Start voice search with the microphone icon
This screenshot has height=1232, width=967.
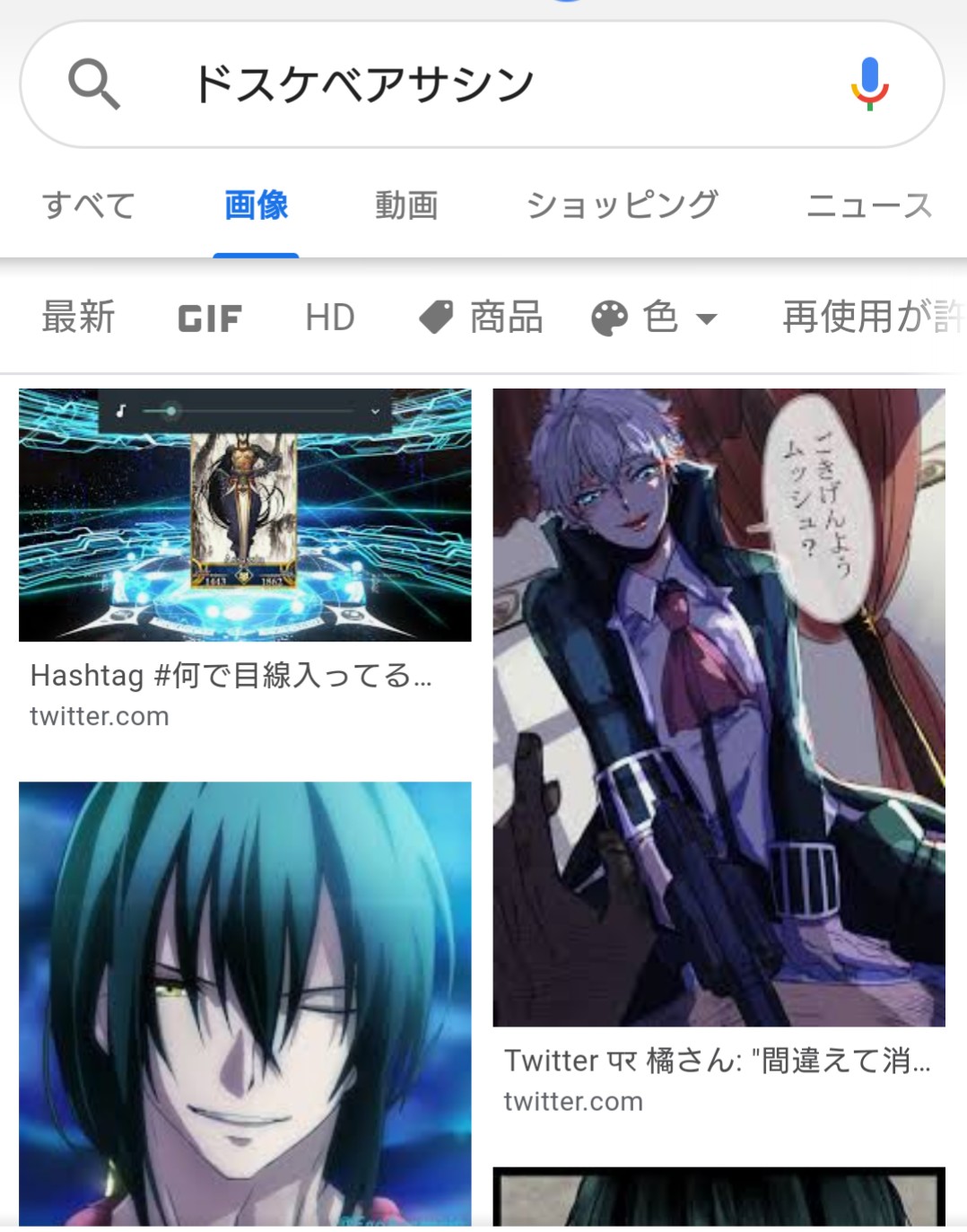(x=868, y=83)
